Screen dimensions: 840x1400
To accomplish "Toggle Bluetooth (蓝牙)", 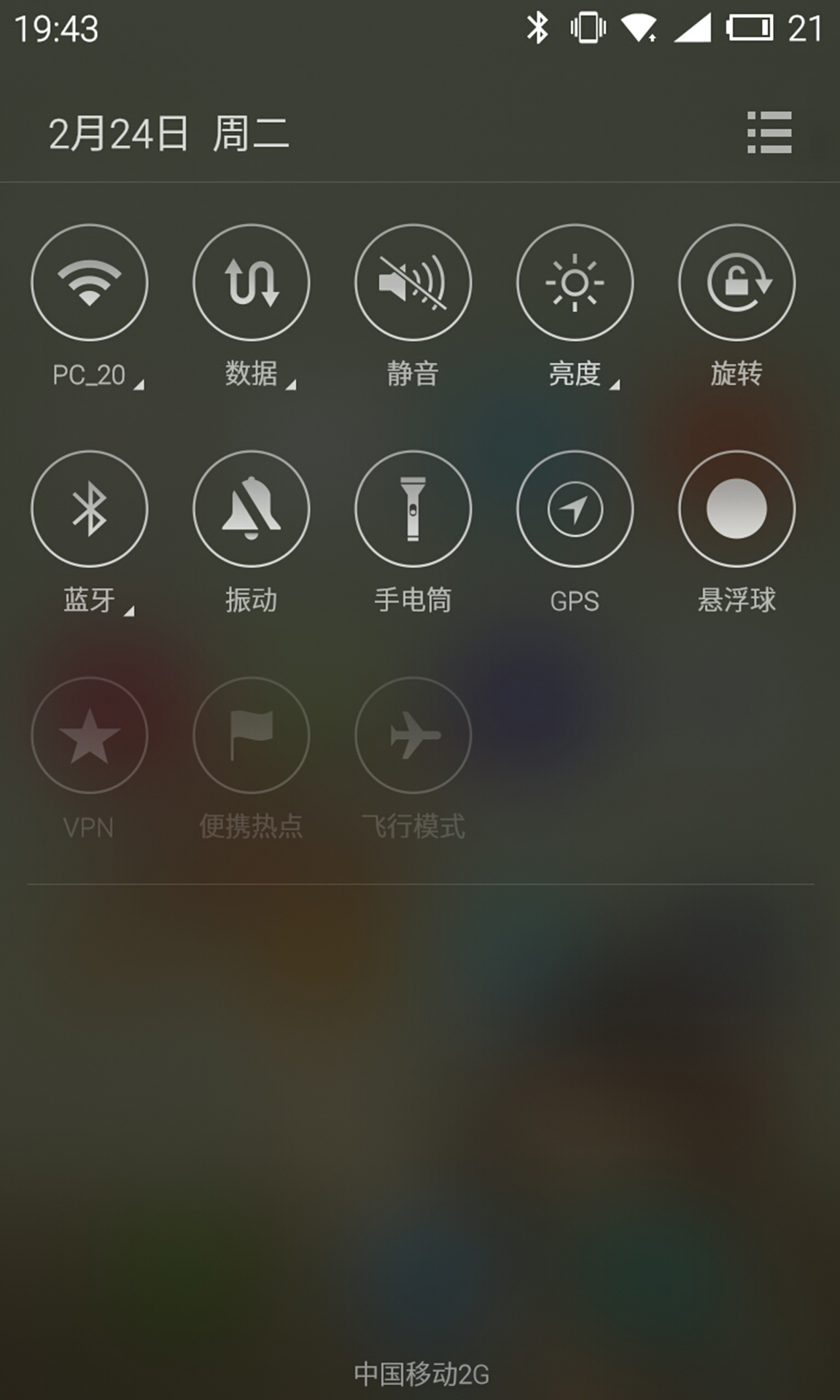I will [89, 509].
